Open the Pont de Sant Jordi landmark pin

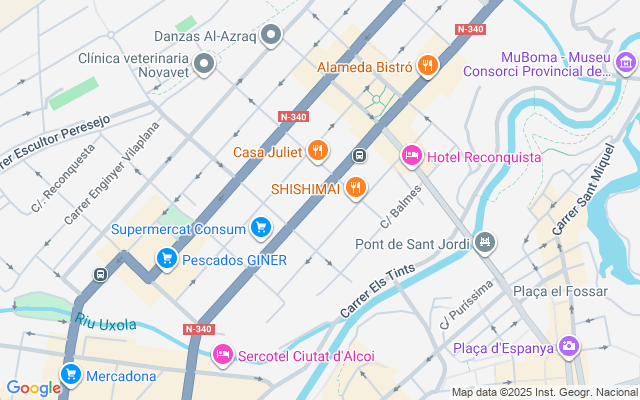(486, 242)
